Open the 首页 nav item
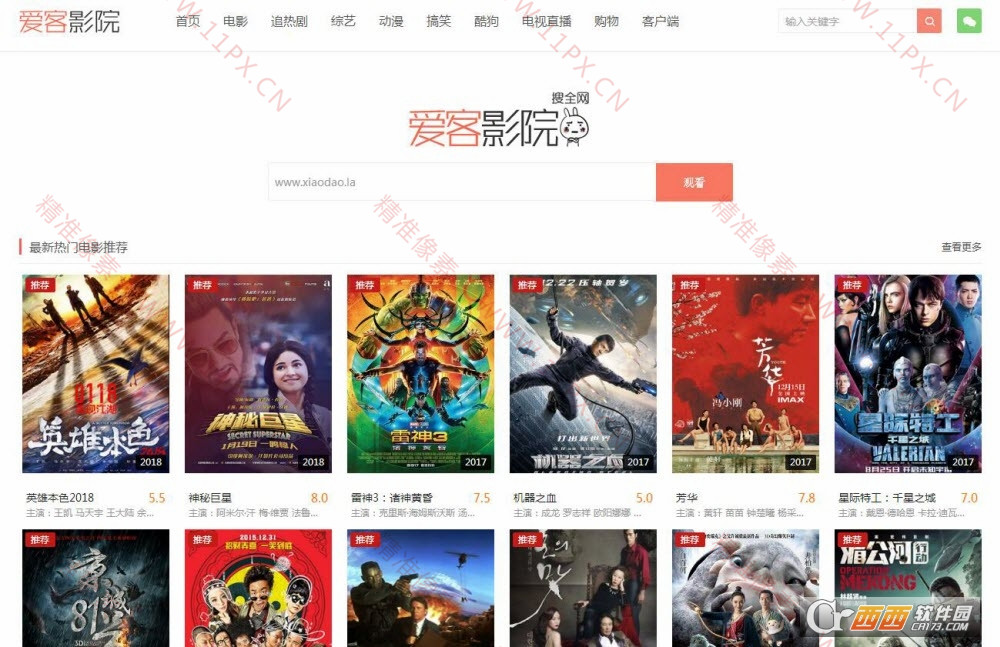 click(187, 21)
